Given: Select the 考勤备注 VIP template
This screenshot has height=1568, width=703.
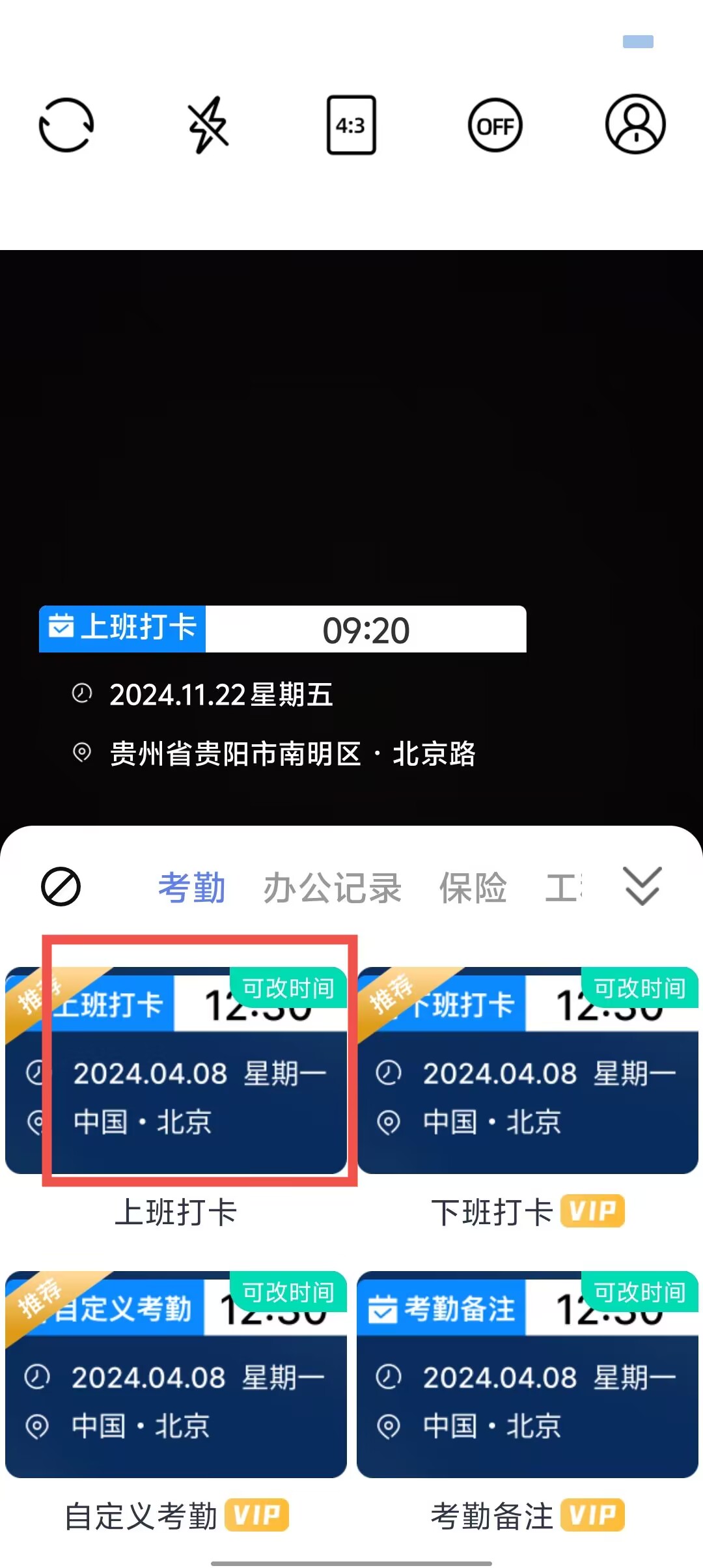Looking at the screenshot, I should coord(527,1375).
